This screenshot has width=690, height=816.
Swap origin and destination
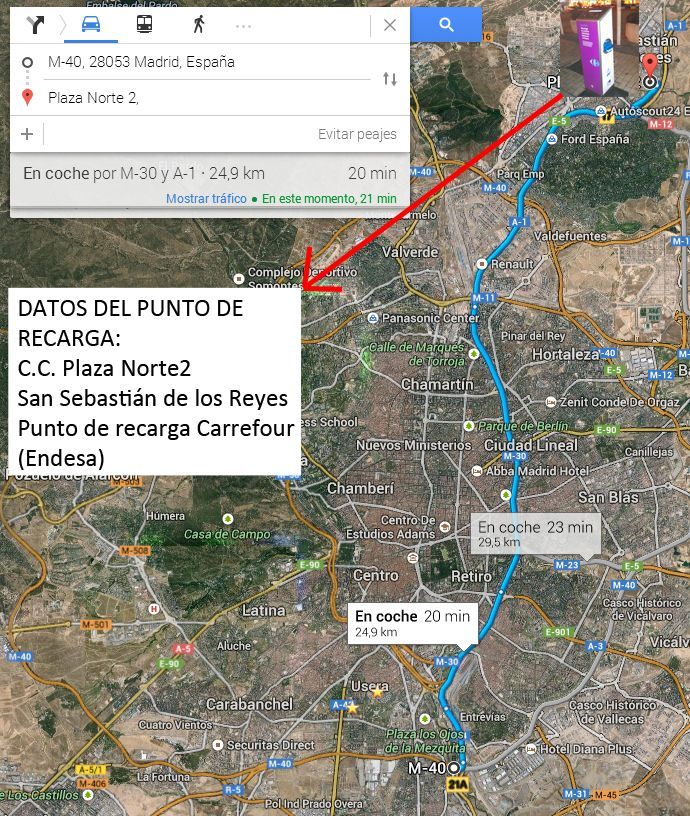390,79
